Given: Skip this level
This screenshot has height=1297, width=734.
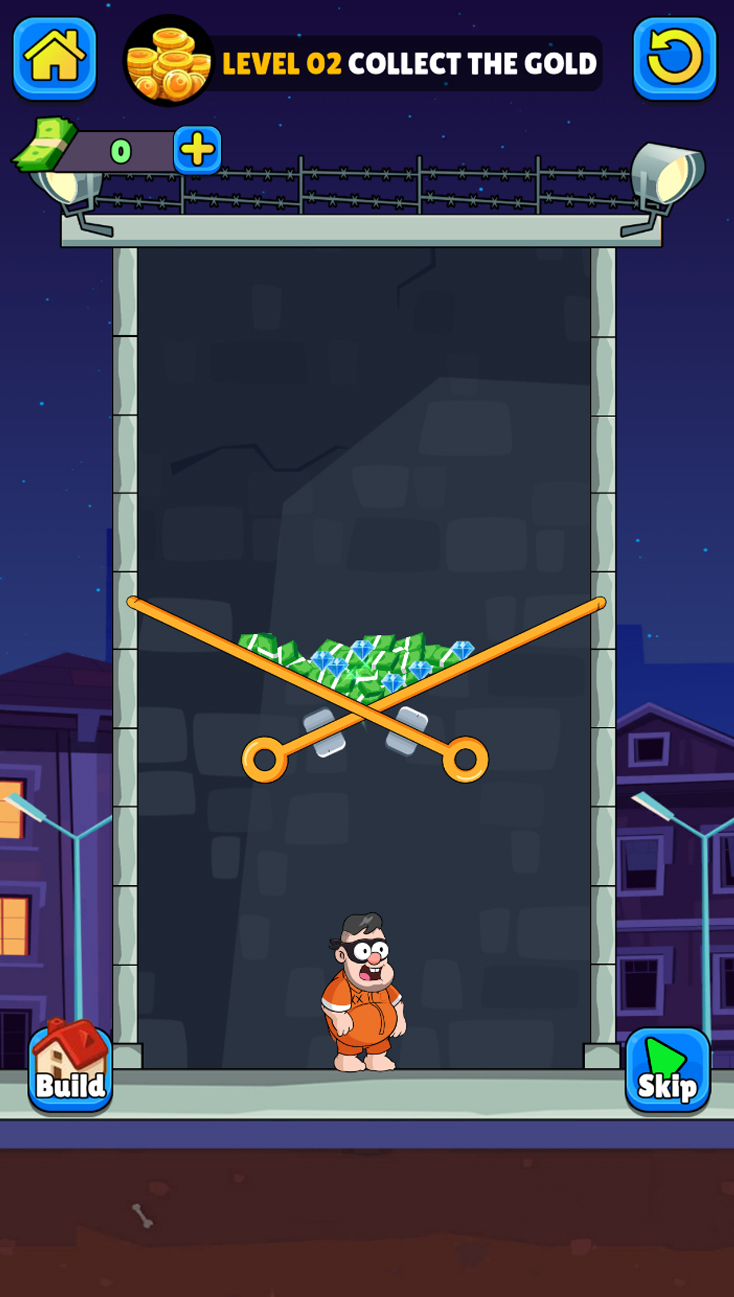Looking at the screenshot, I should point(667,1069).
